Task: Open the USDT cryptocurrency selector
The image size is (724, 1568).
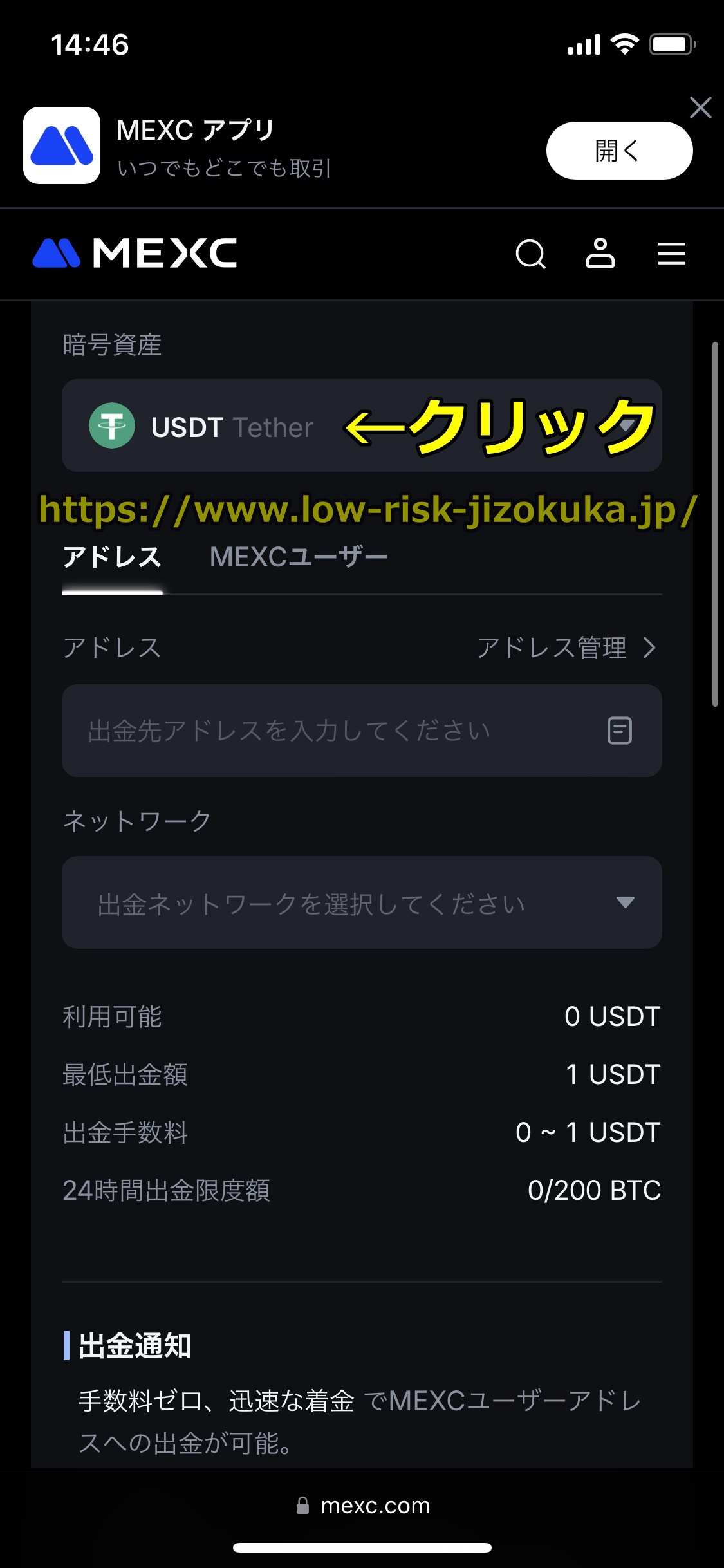Action: pyautogui.click(x=362, y=426)
